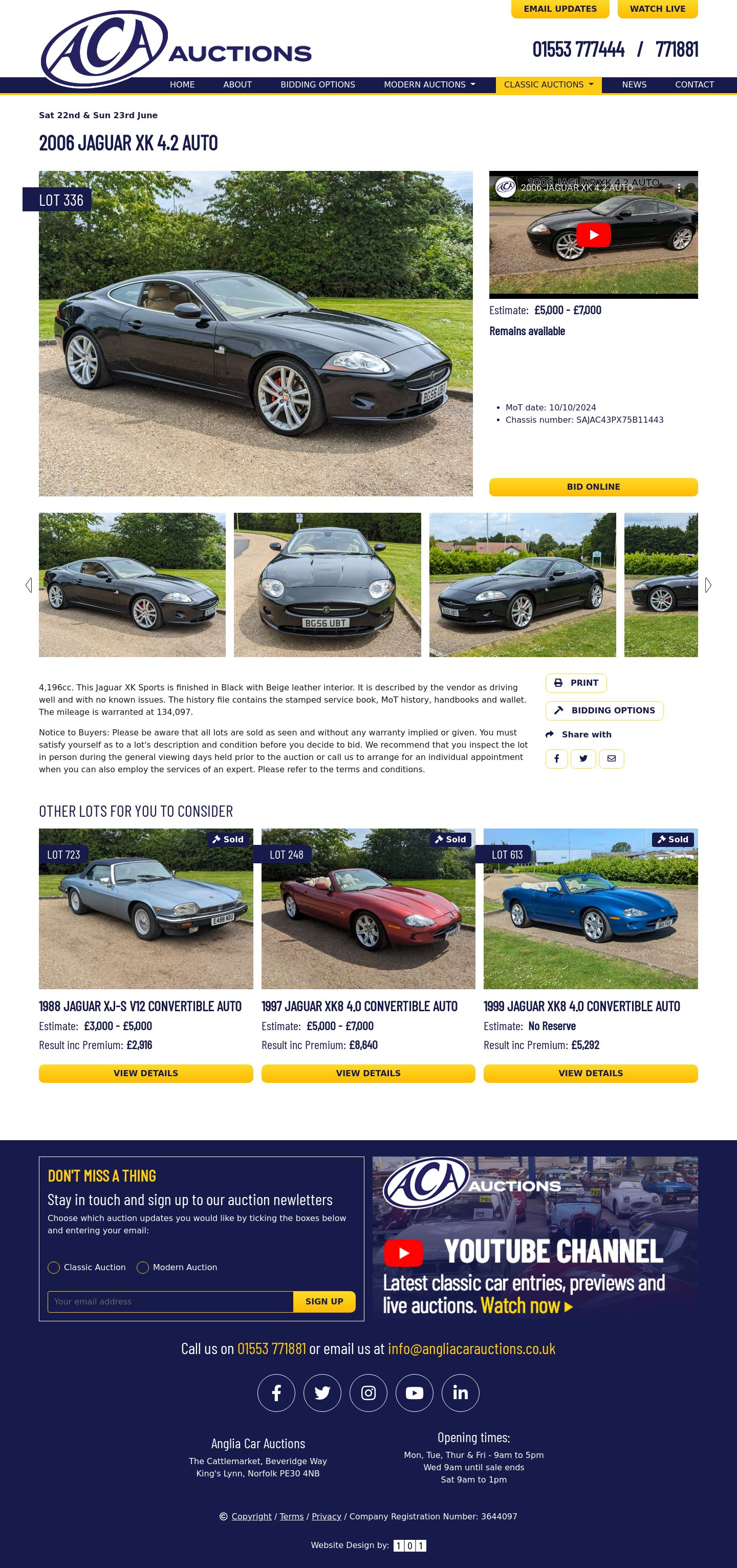Go to the Bidding Options nav item
This screenshot has height=1568, width=737.
[x=318, y=84]
